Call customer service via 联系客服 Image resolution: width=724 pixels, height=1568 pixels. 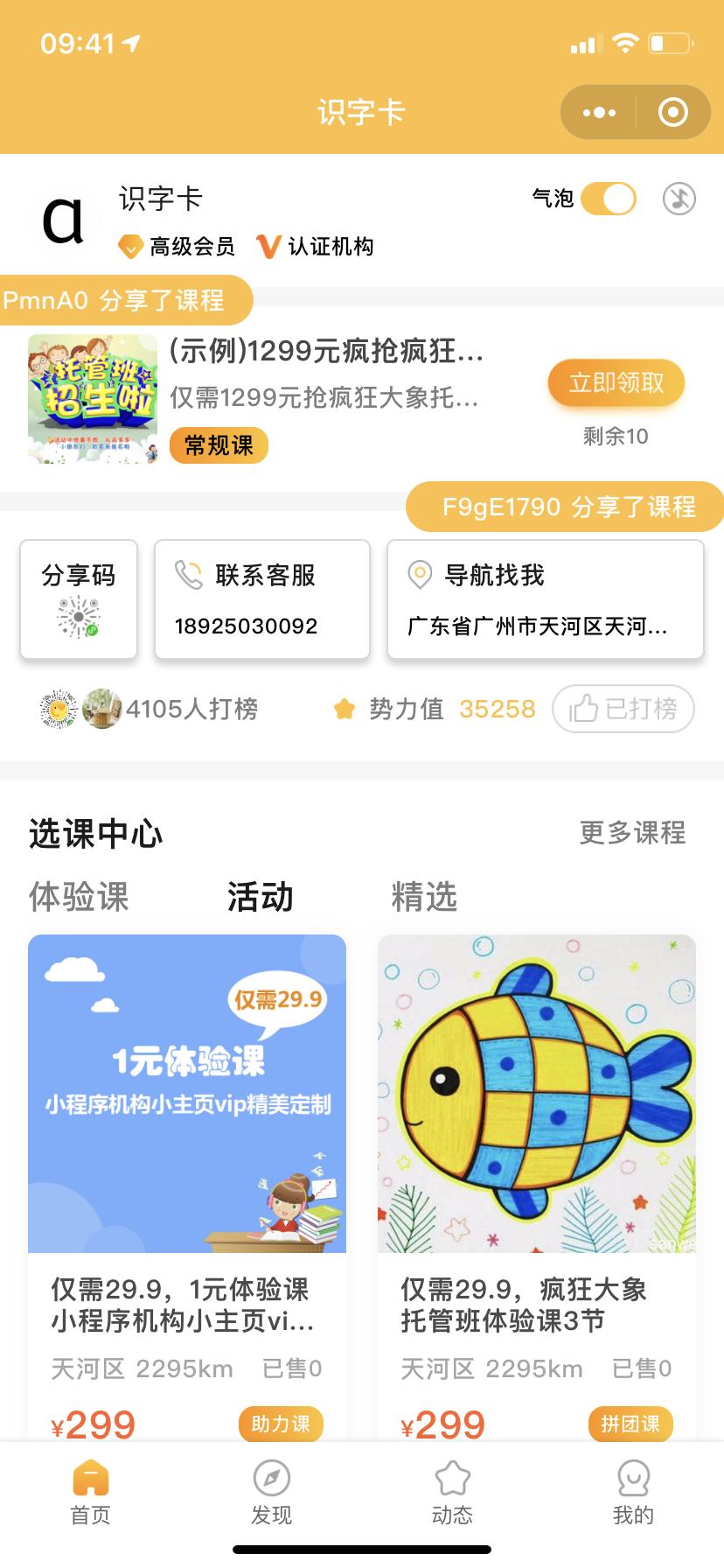pos(262,598)
